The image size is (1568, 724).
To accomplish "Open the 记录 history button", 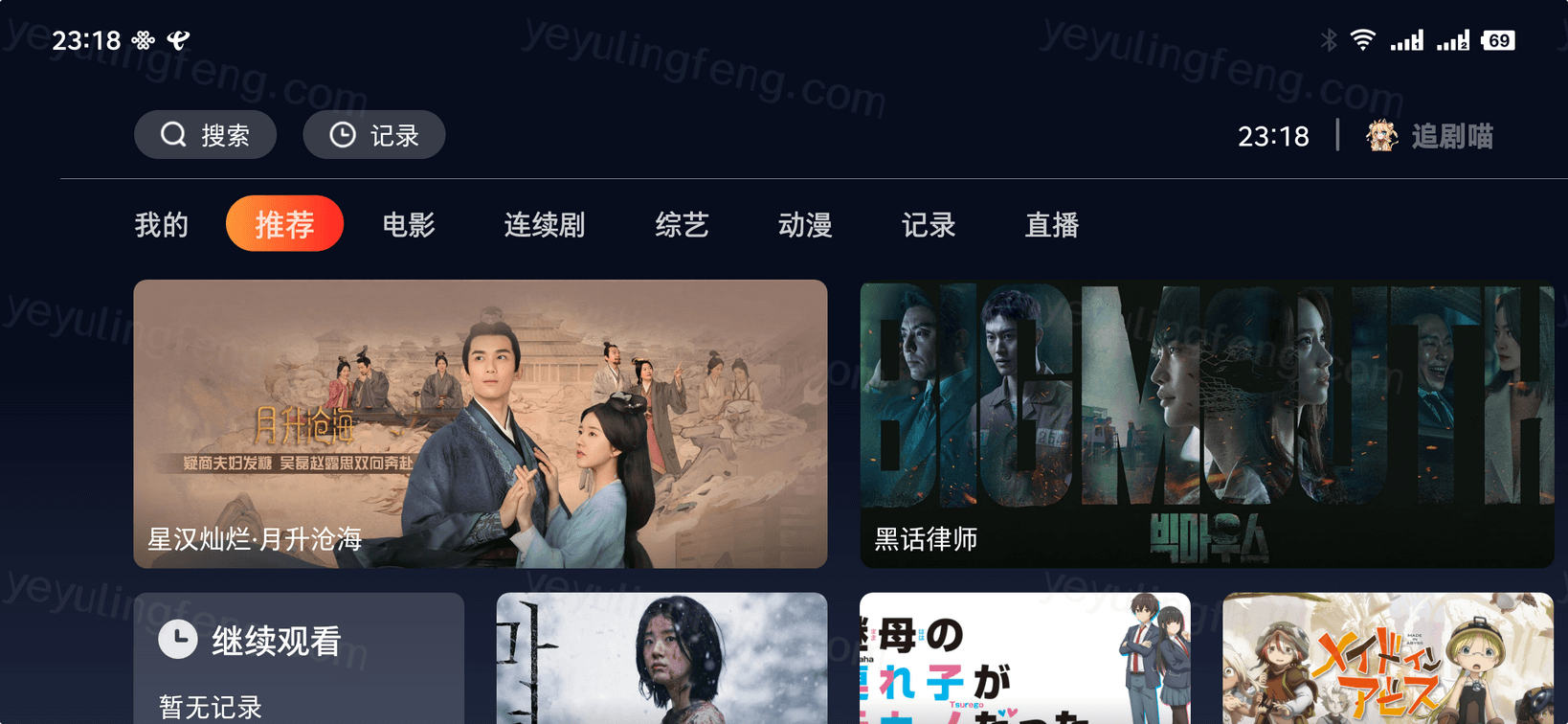I will tap(374, 135).
